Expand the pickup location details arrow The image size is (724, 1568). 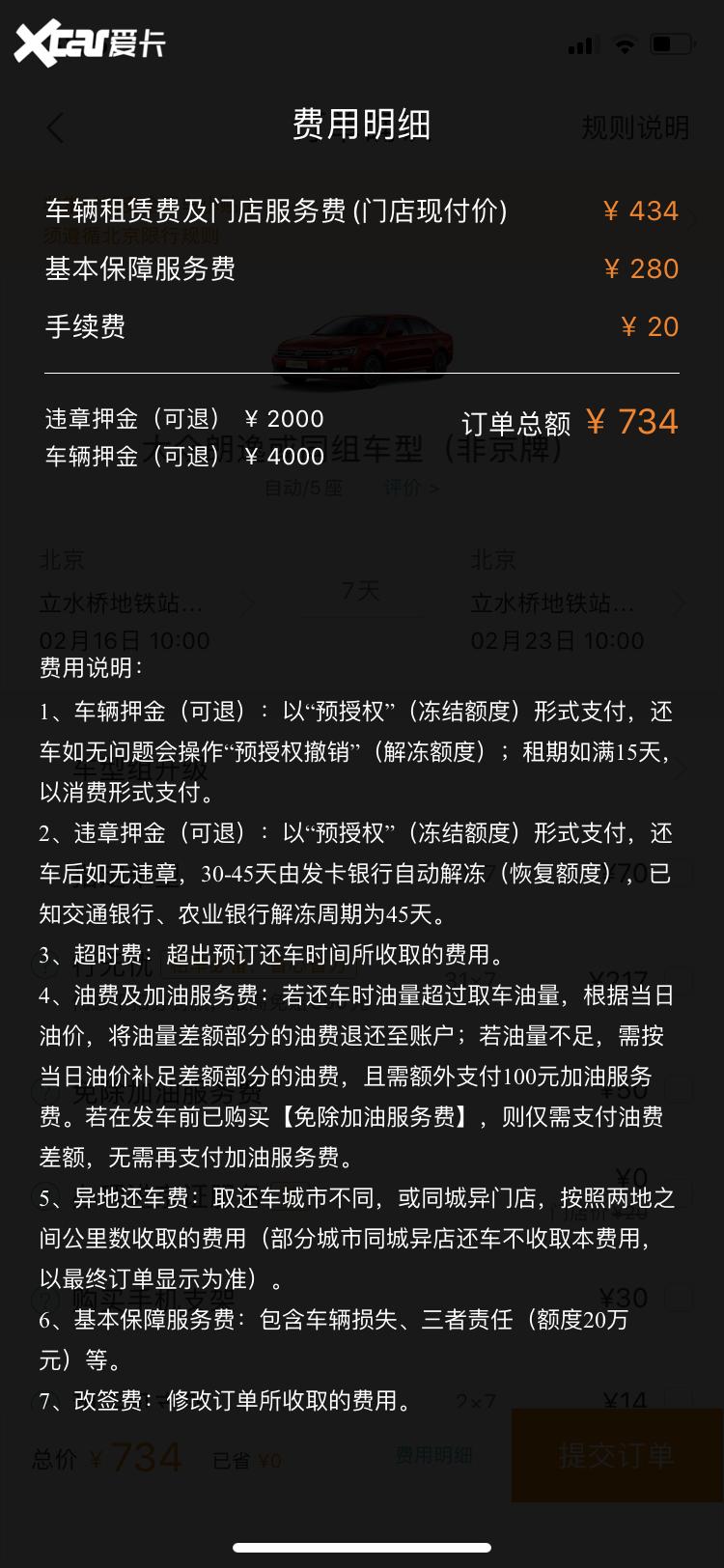(x=249, y=603)
